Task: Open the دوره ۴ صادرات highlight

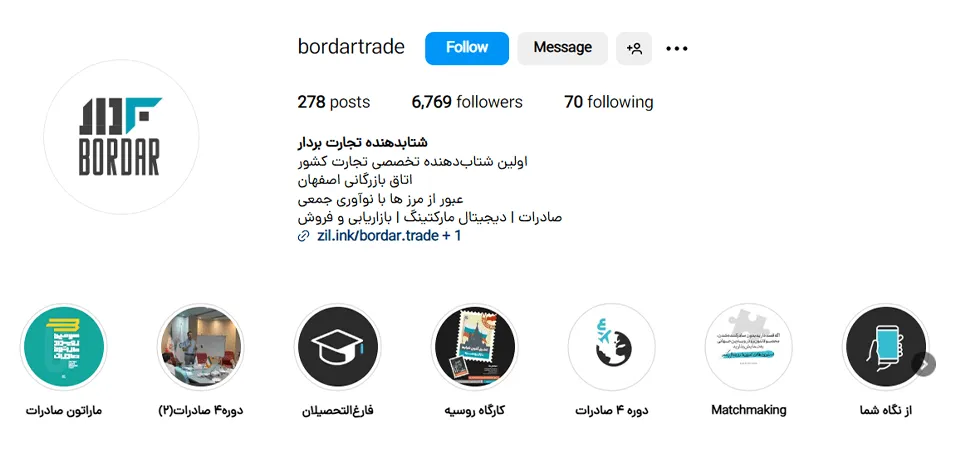Action: pyautogui.click(x=611, y=347)
